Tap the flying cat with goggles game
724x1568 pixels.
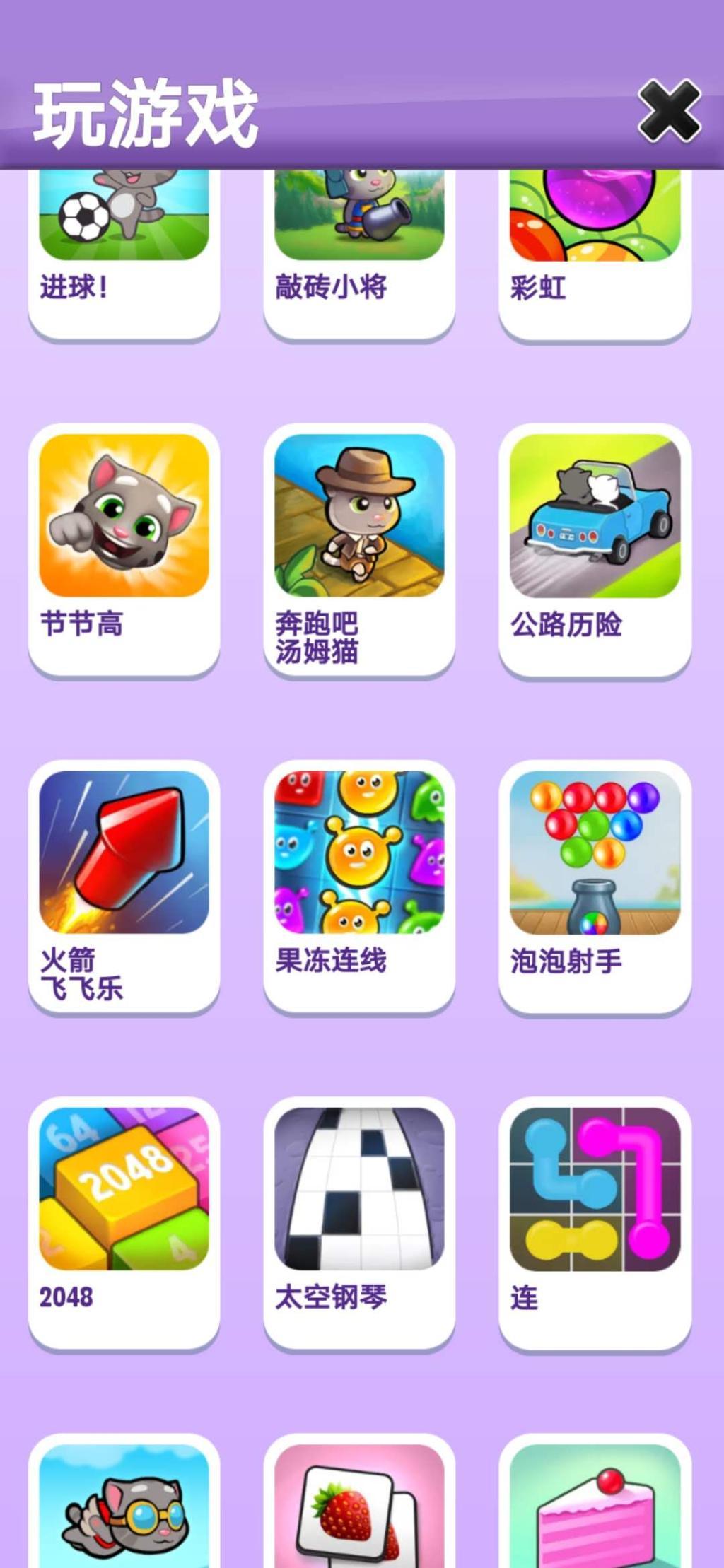(x=124, y=1506)
